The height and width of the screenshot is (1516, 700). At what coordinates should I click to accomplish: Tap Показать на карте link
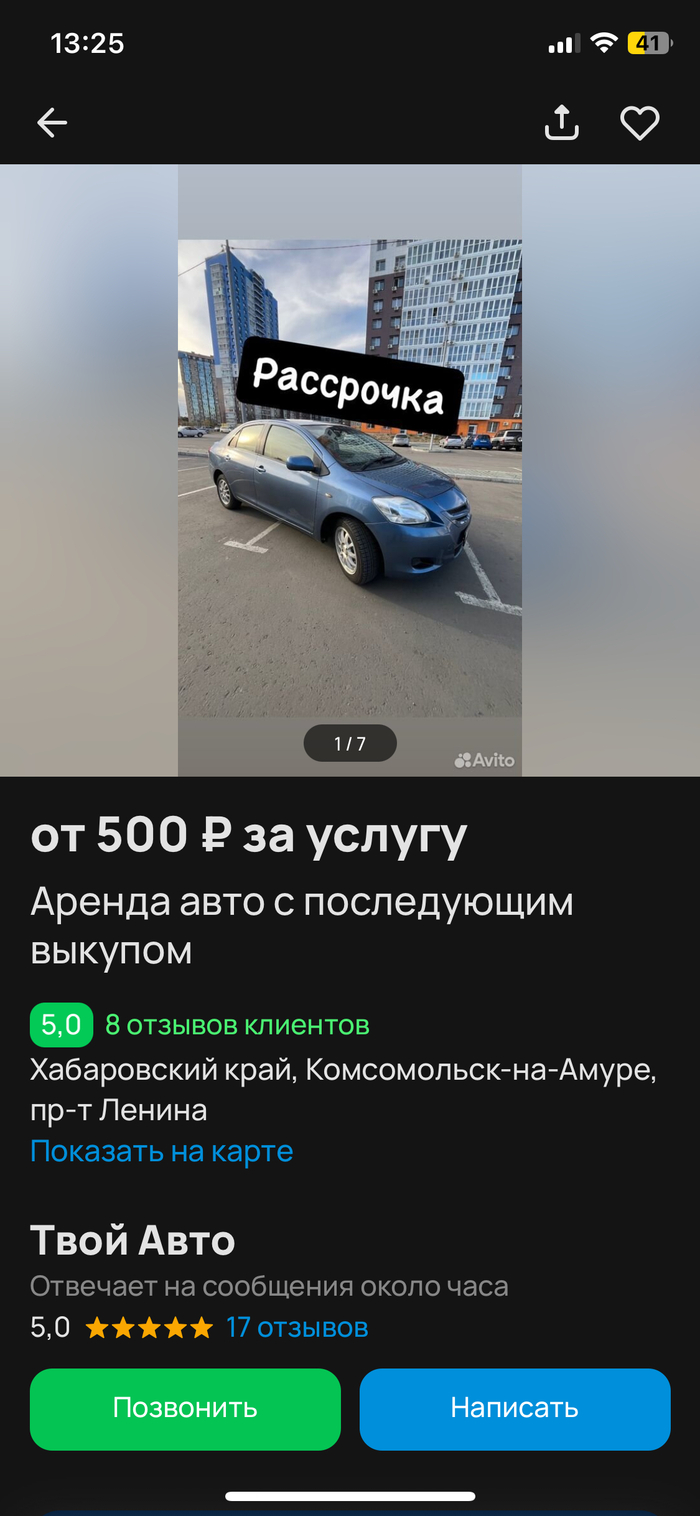(x=161, y=1151)
